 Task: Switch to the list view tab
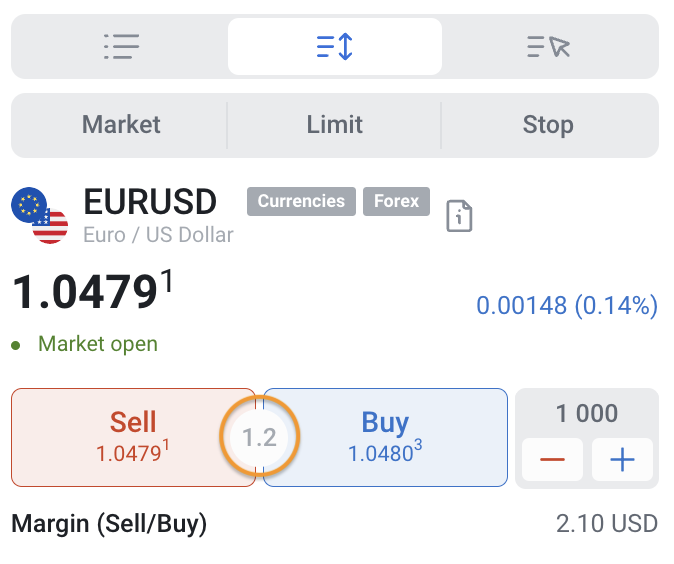[121, 46]
